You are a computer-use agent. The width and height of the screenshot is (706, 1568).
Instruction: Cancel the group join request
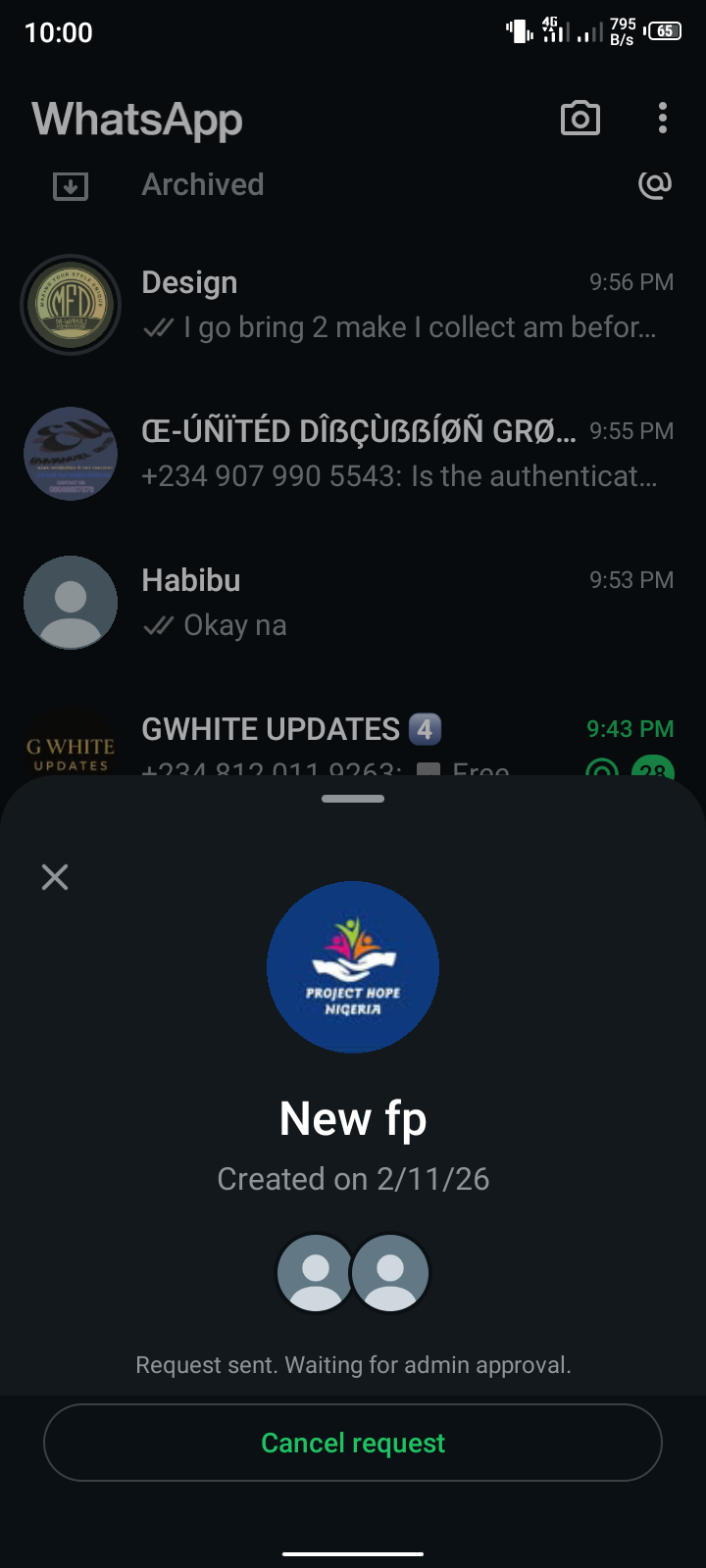[353, 1443]
